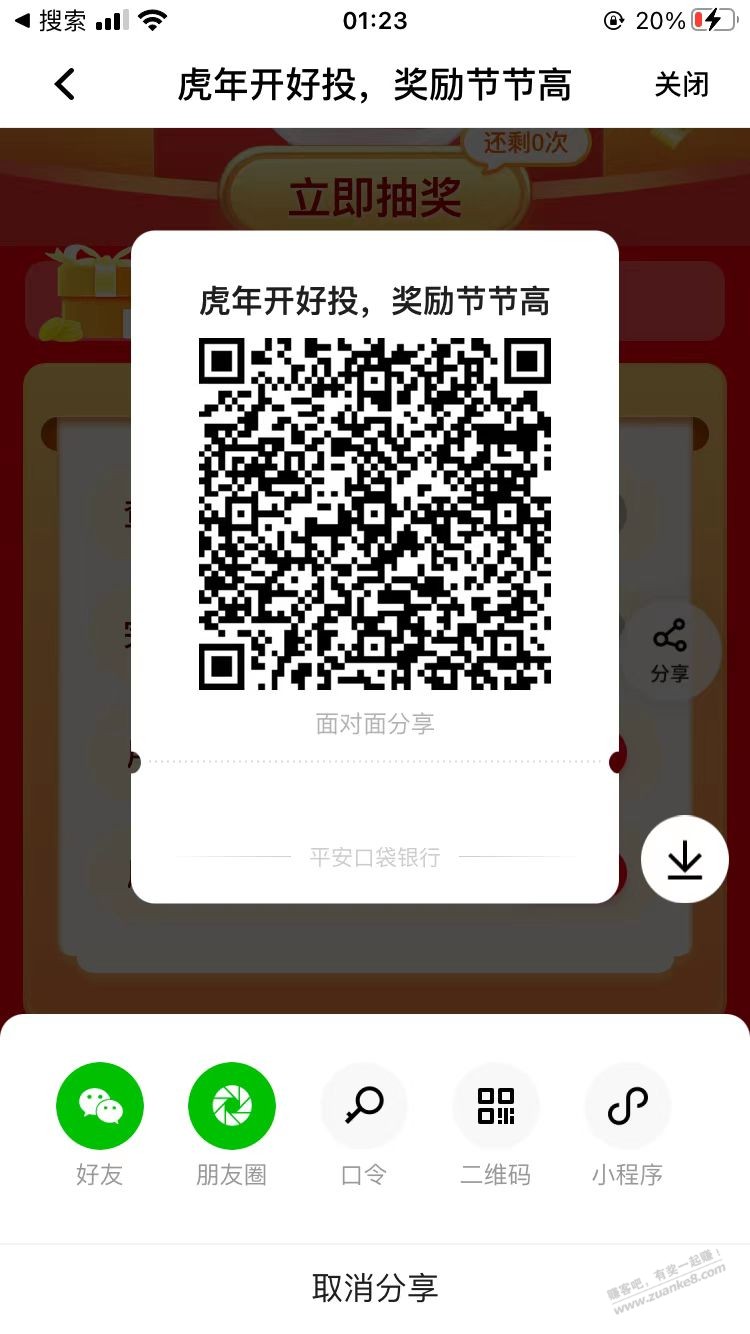Tap 关闭 to close the page
Image resolution: width=750 pixels, height=1334 pixels.
tap(681, 85)
